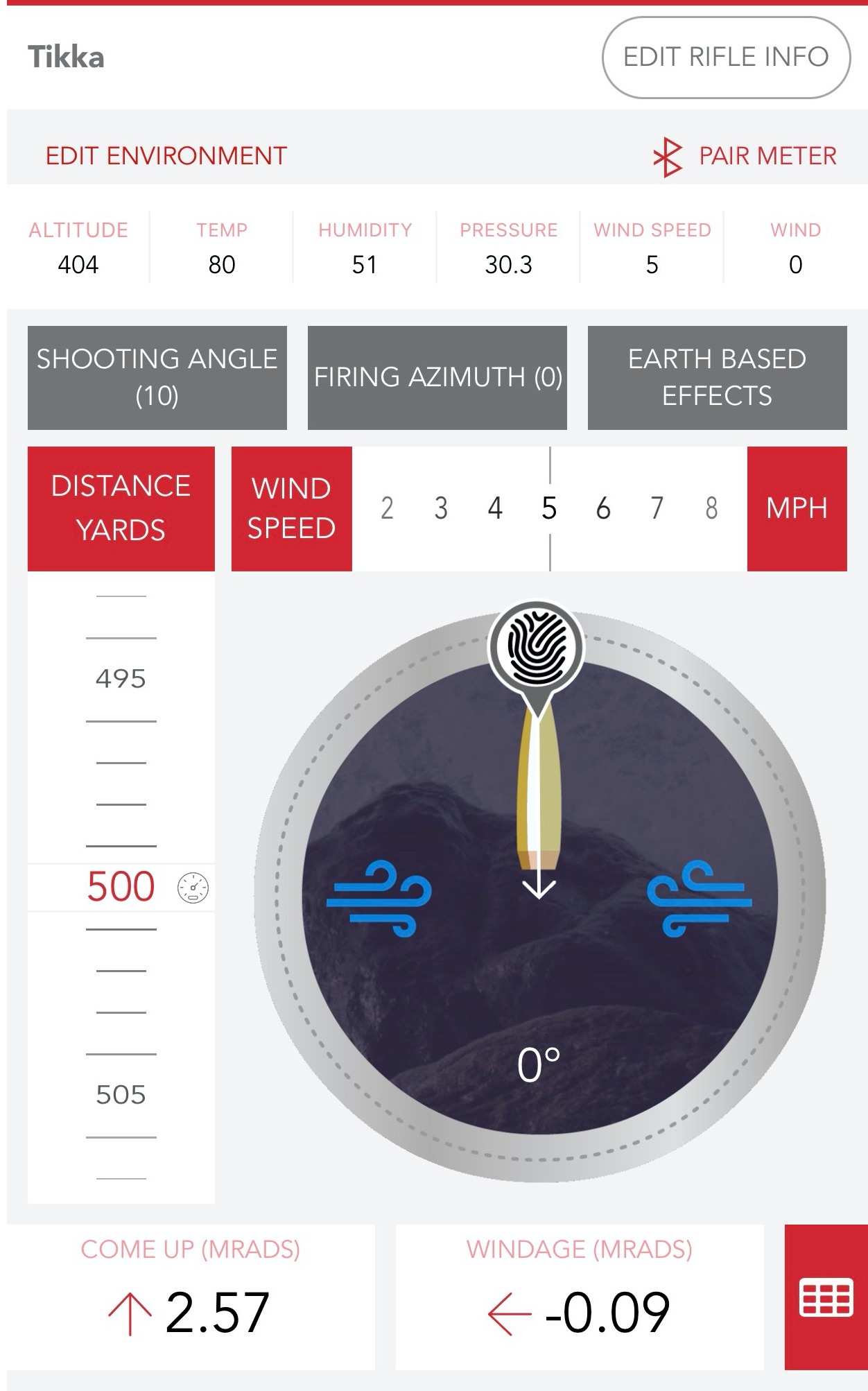The height and width of the screenshot is (1391, 868).
Task: Pair a Bluetooth weather meter
Action: [x=745, y=156]
